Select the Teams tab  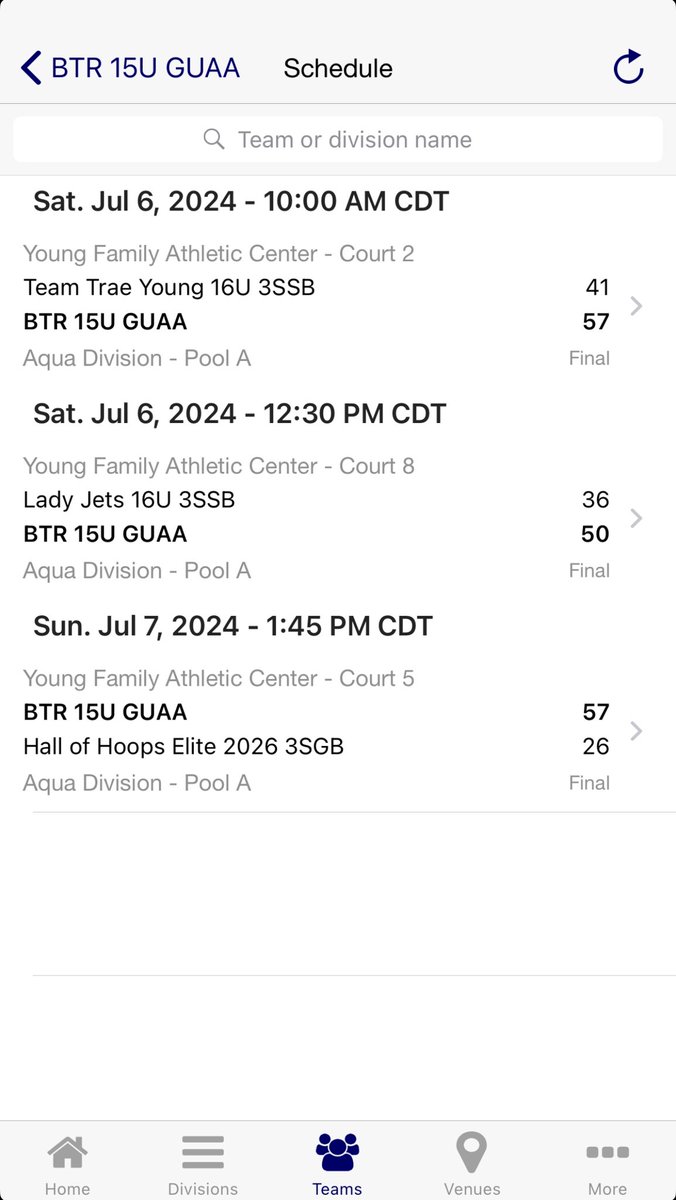click(x=337, y=1165)
